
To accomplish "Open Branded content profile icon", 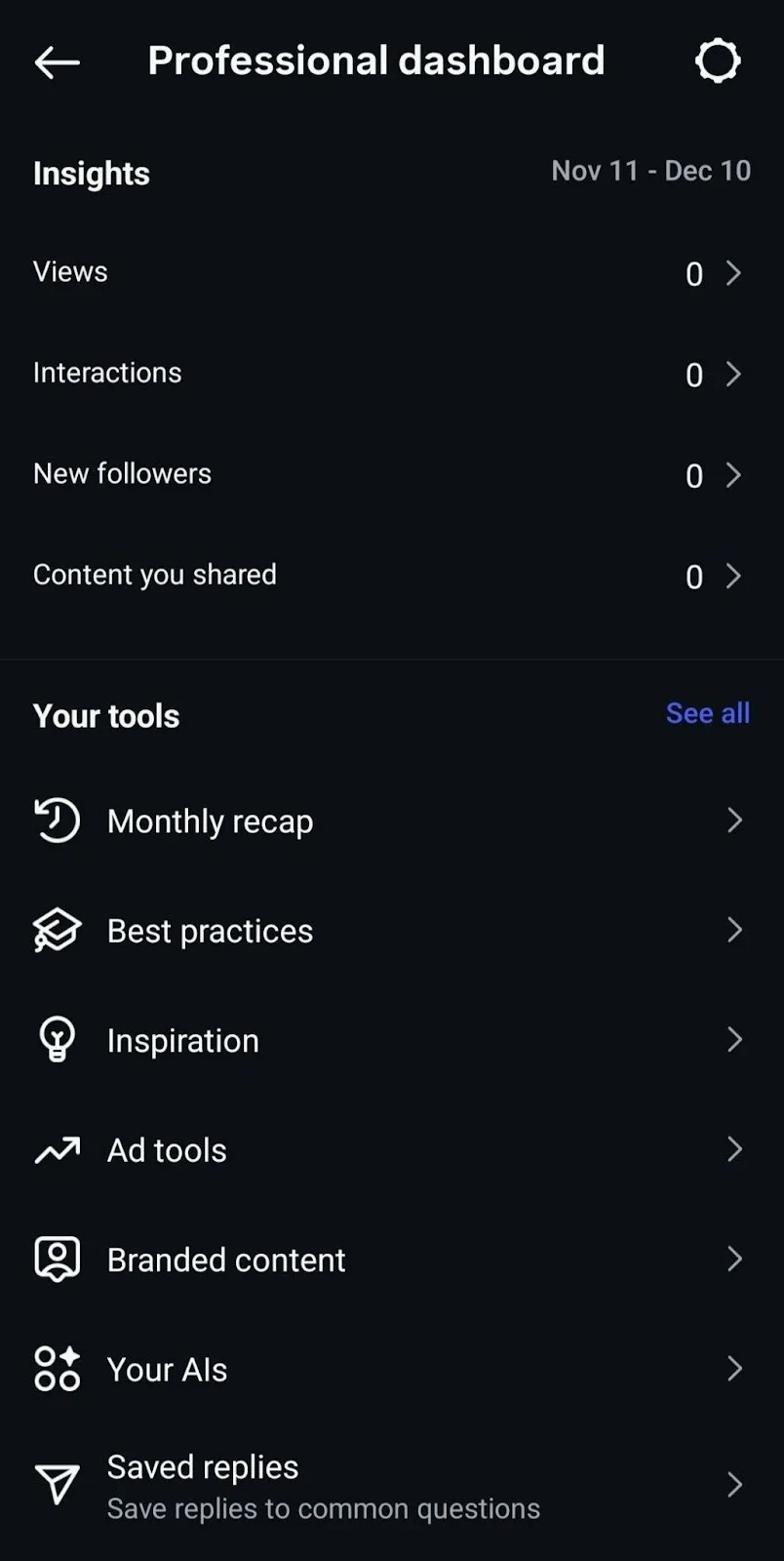I will (x=57, y=1259).
